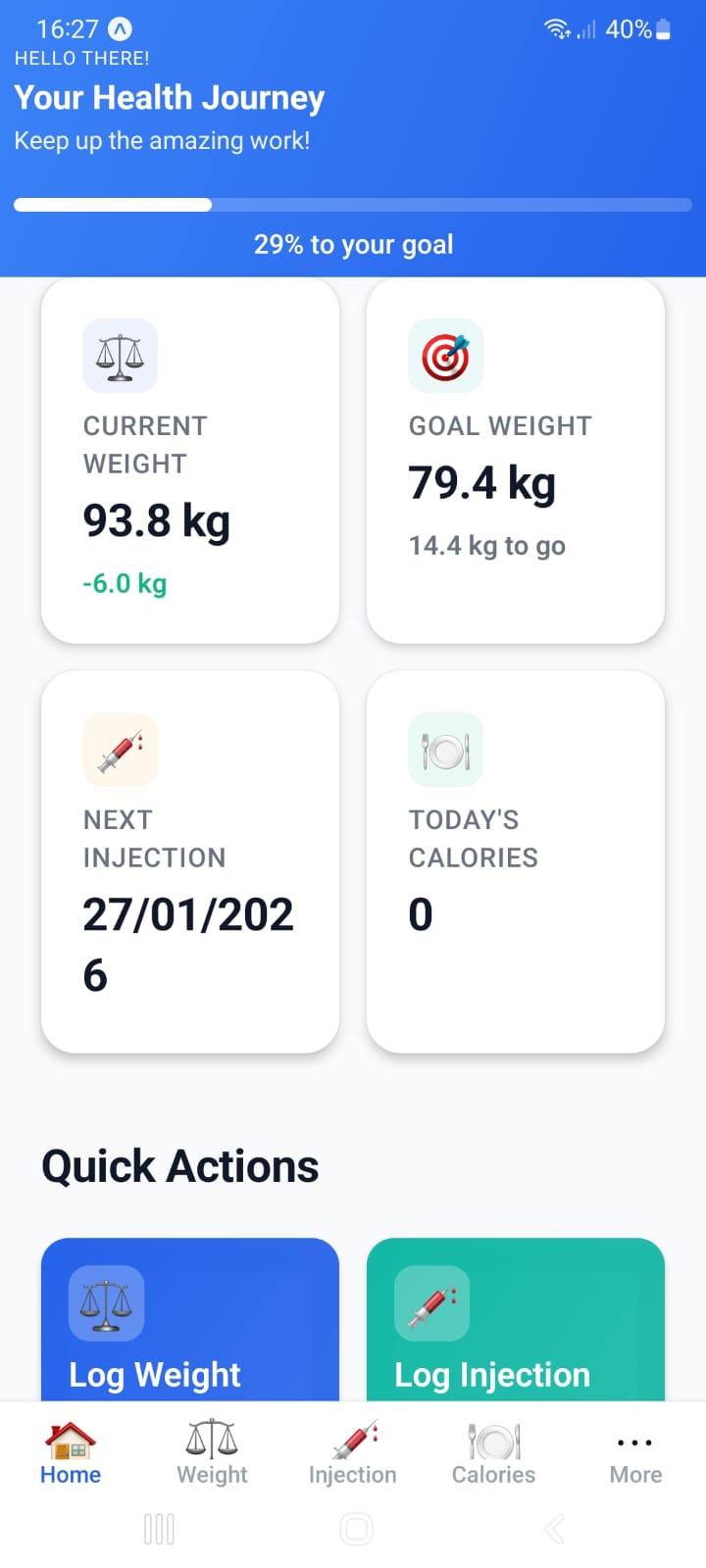Click the 29% to your goal label
Image resolution: width=706 pixels, height=1568 pixels.
[353, 244]
